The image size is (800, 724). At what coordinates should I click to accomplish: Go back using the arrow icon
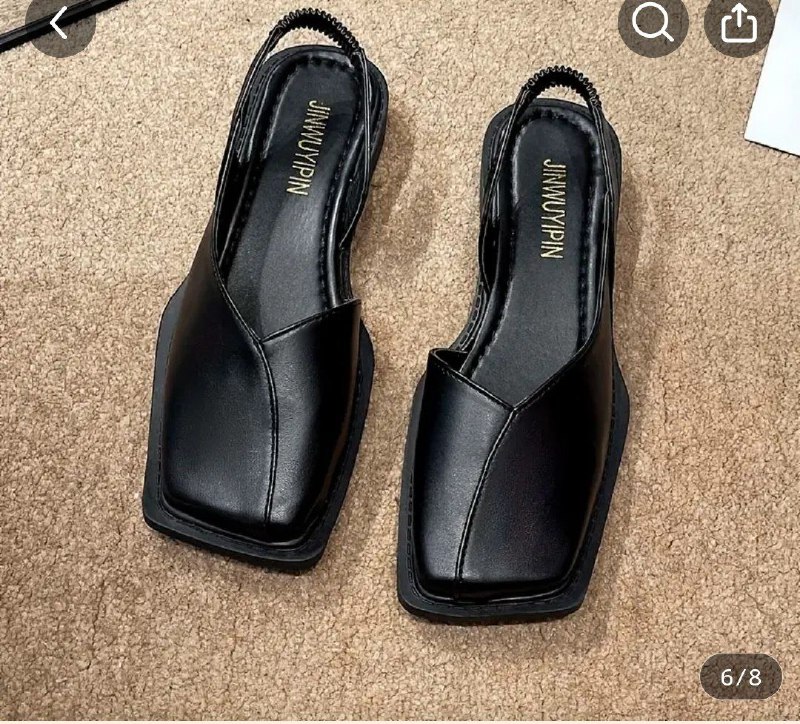pyautogui.click(x=60, y=23)
